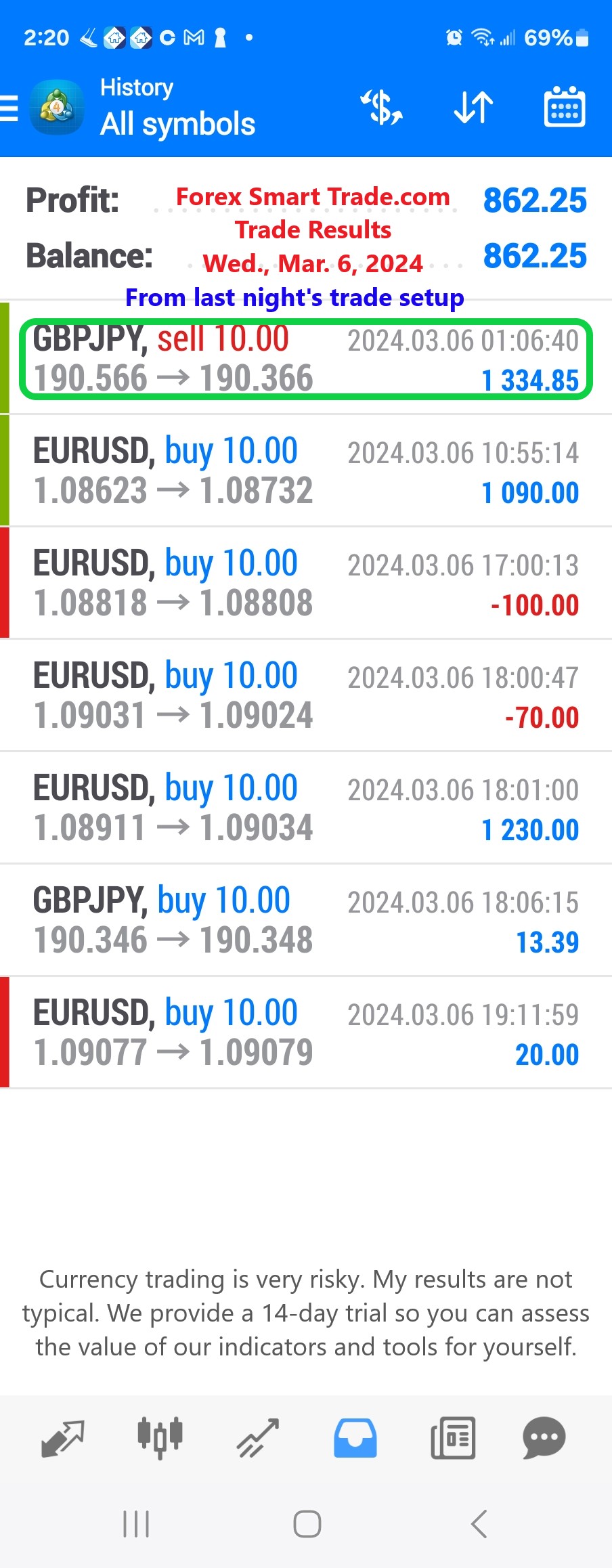Switch to the Quotes tab
612x1568 pixels.
(x=63, y=1438)
